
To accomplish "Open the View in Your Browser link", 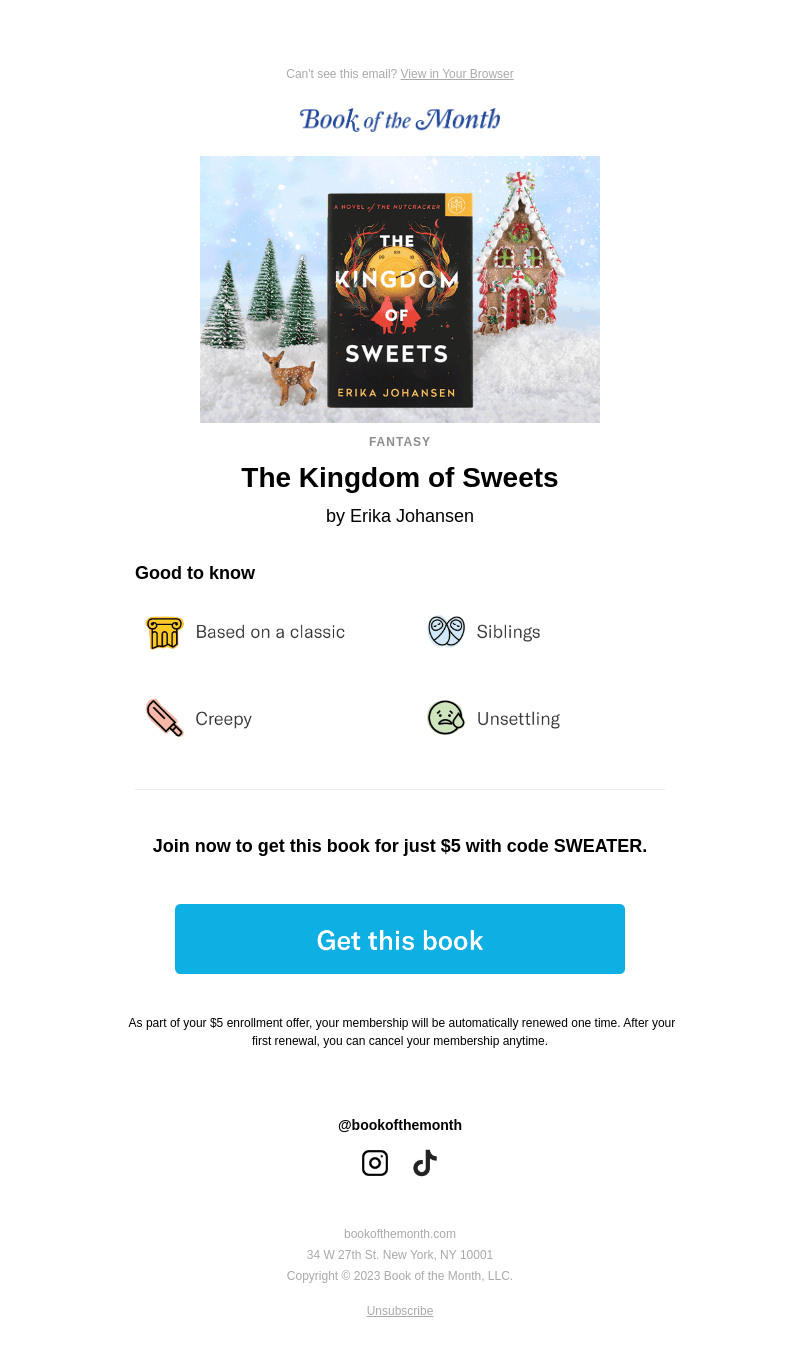I will pos(457,74).
